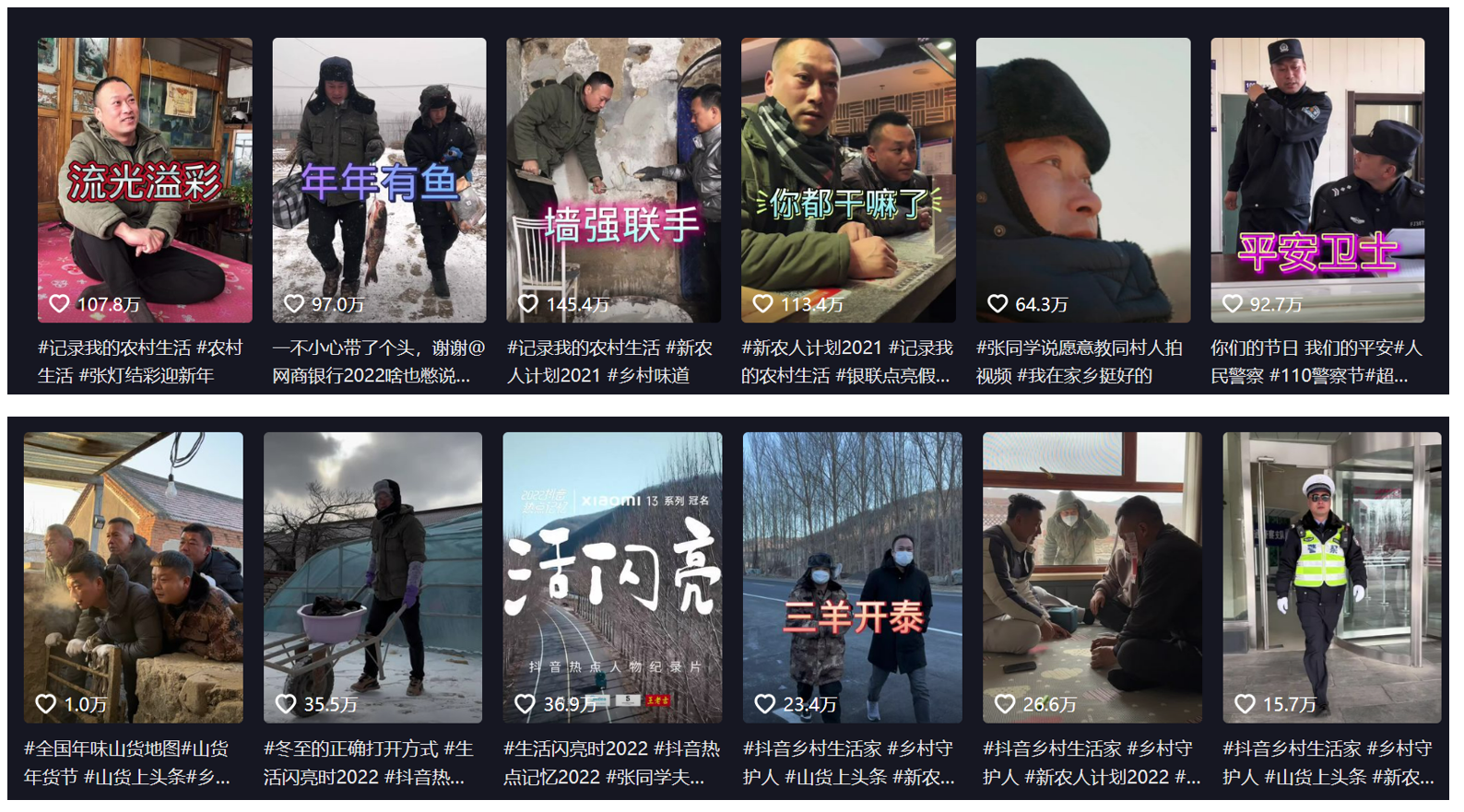
Task: Watch the 你都干嘛了 video
Action: (x=848, y=180)
